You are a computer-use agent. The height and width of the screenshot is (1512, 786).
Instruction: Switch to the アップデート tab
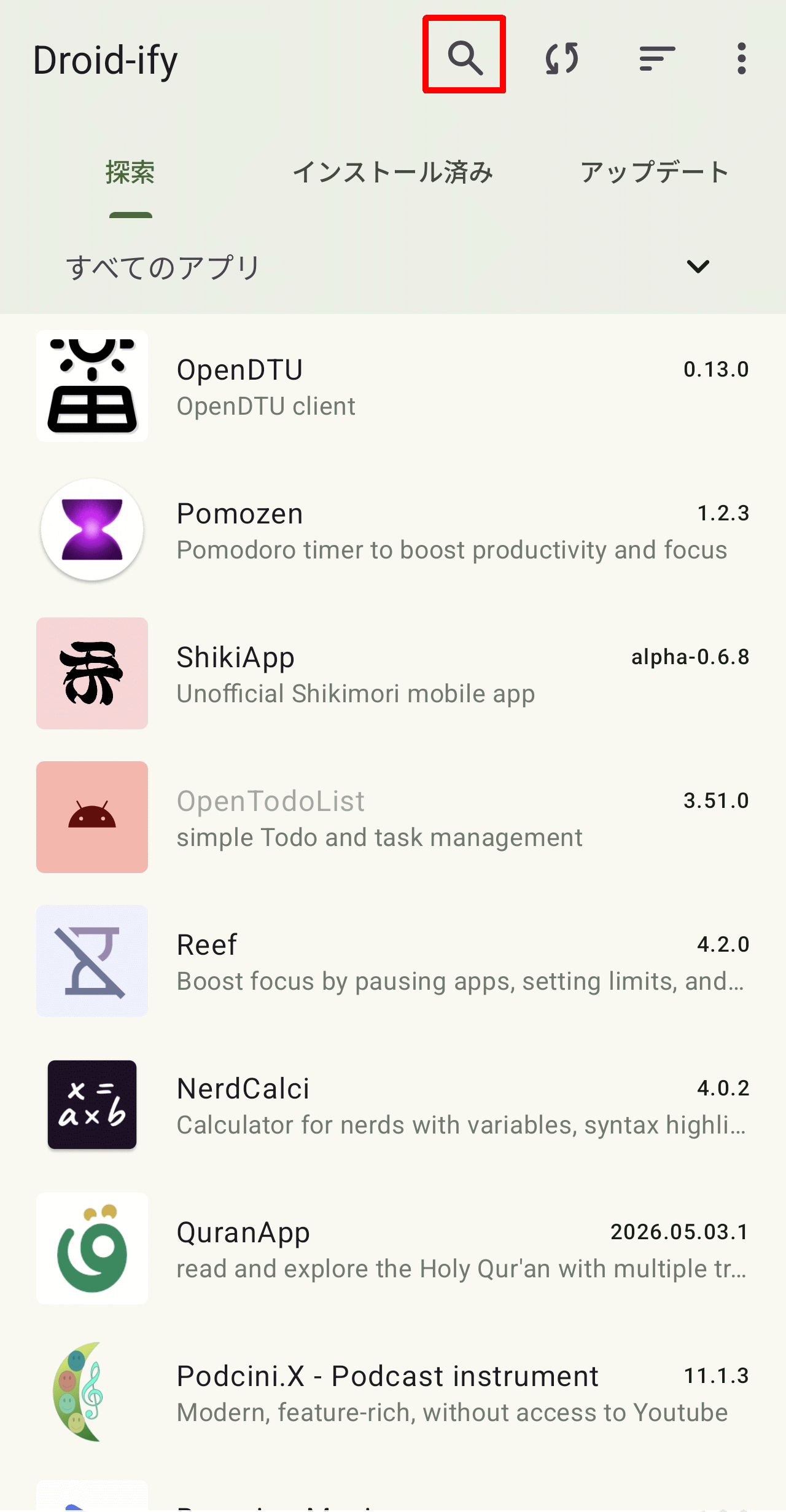(x=655, y=172)
